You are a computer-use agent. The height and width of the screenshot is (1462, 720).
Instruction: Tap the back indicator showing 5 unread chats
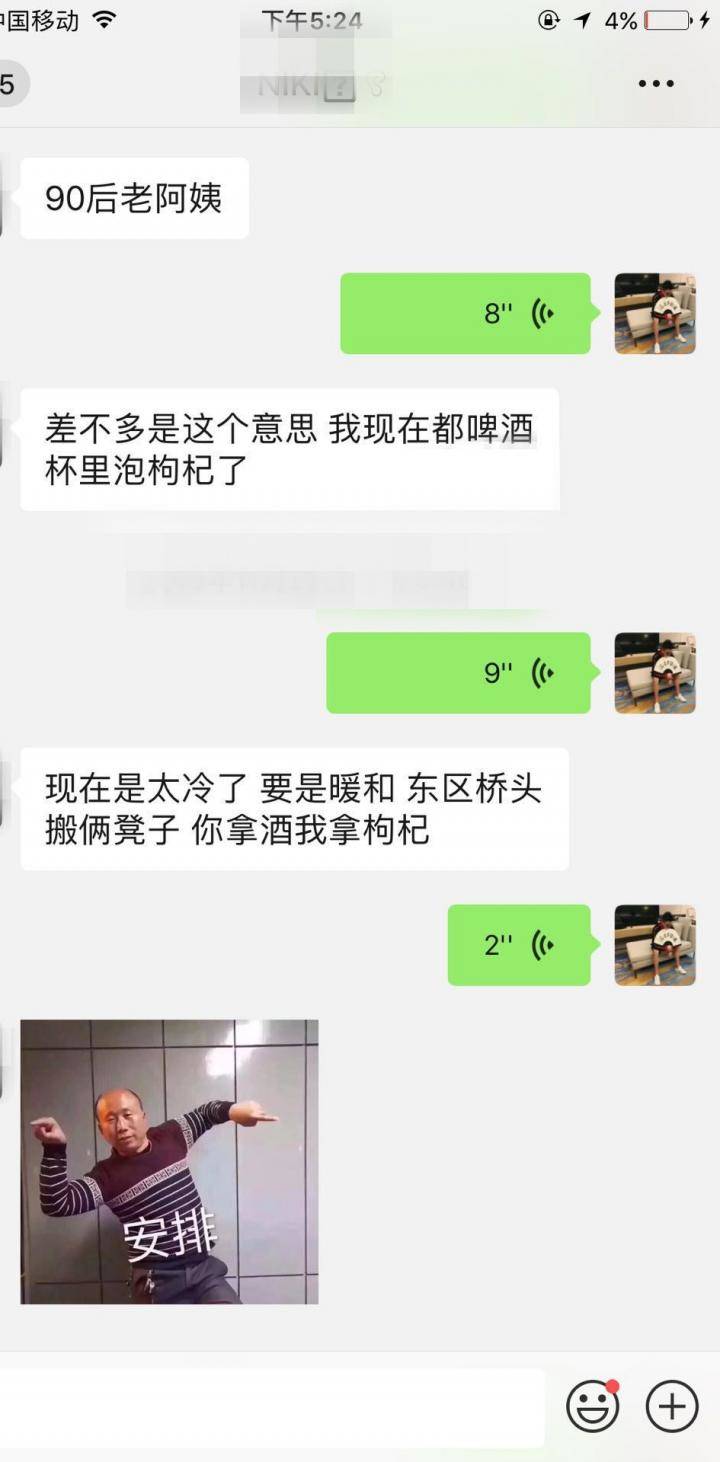click(10, 84)
